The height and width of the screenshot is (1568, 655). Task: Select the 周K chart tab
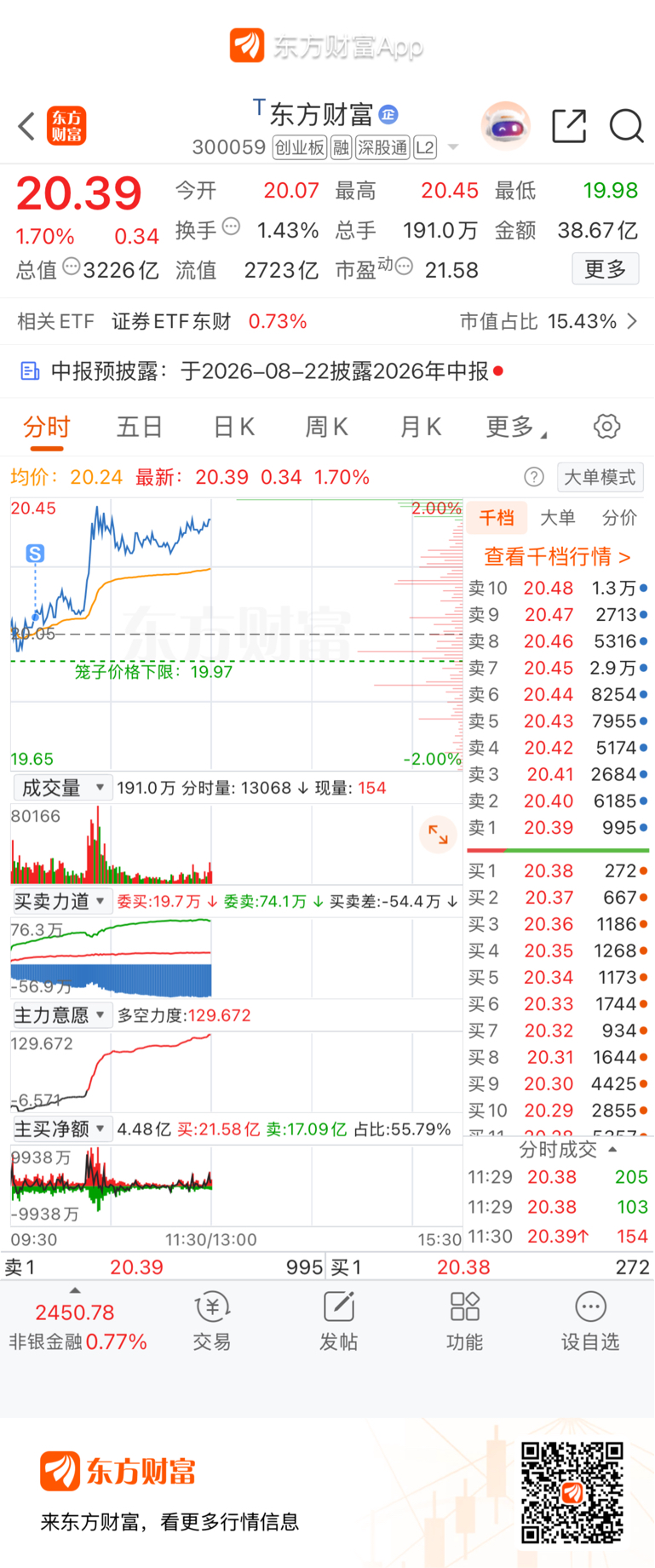pos(327,427)
